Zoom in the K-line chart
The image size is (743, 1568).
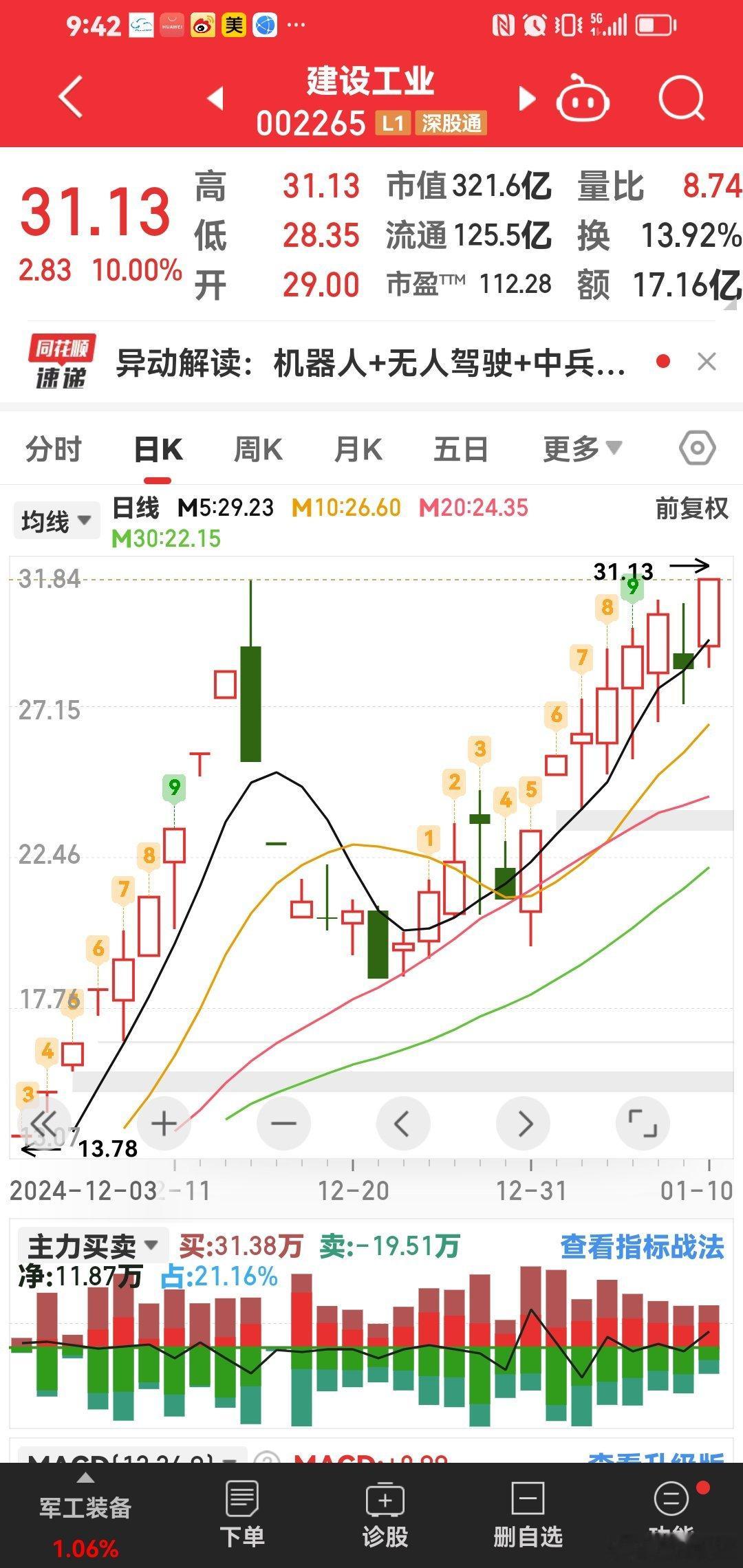(164, 1124)
